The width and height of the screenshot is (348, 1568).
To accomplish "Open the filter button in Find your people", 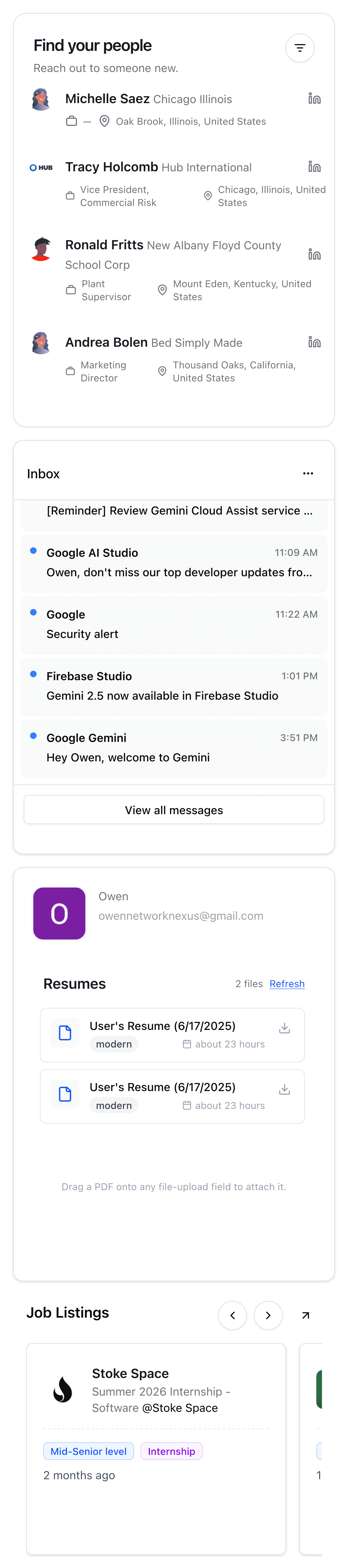I will [x=299, y=48].
